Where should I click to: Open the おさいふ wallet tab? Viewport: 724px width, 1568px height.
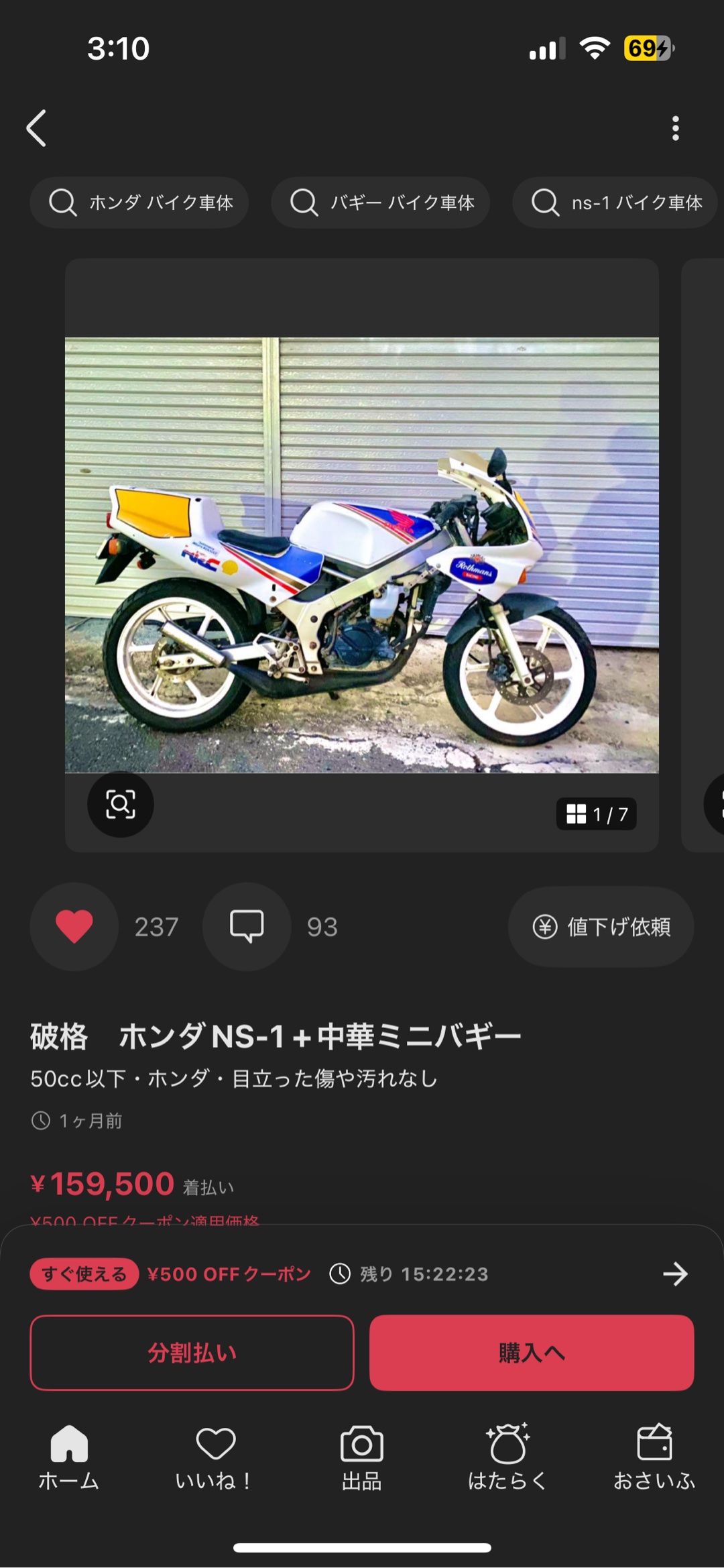pyautogui.click(x=654, y=1457)
